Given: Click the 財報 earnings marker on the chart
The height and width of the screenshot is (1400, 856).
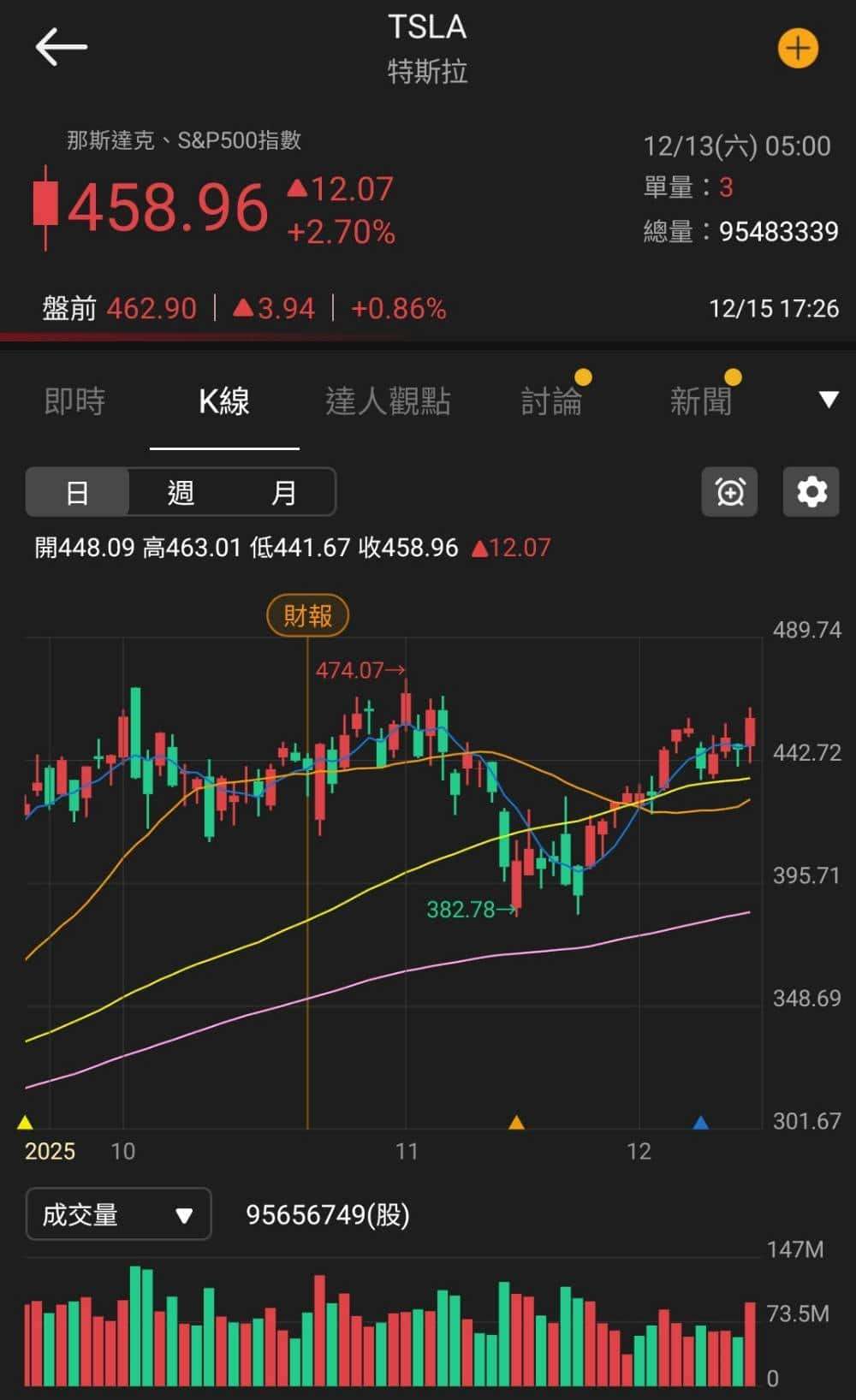Looking at the screenshot, I should tap(306, 615).
